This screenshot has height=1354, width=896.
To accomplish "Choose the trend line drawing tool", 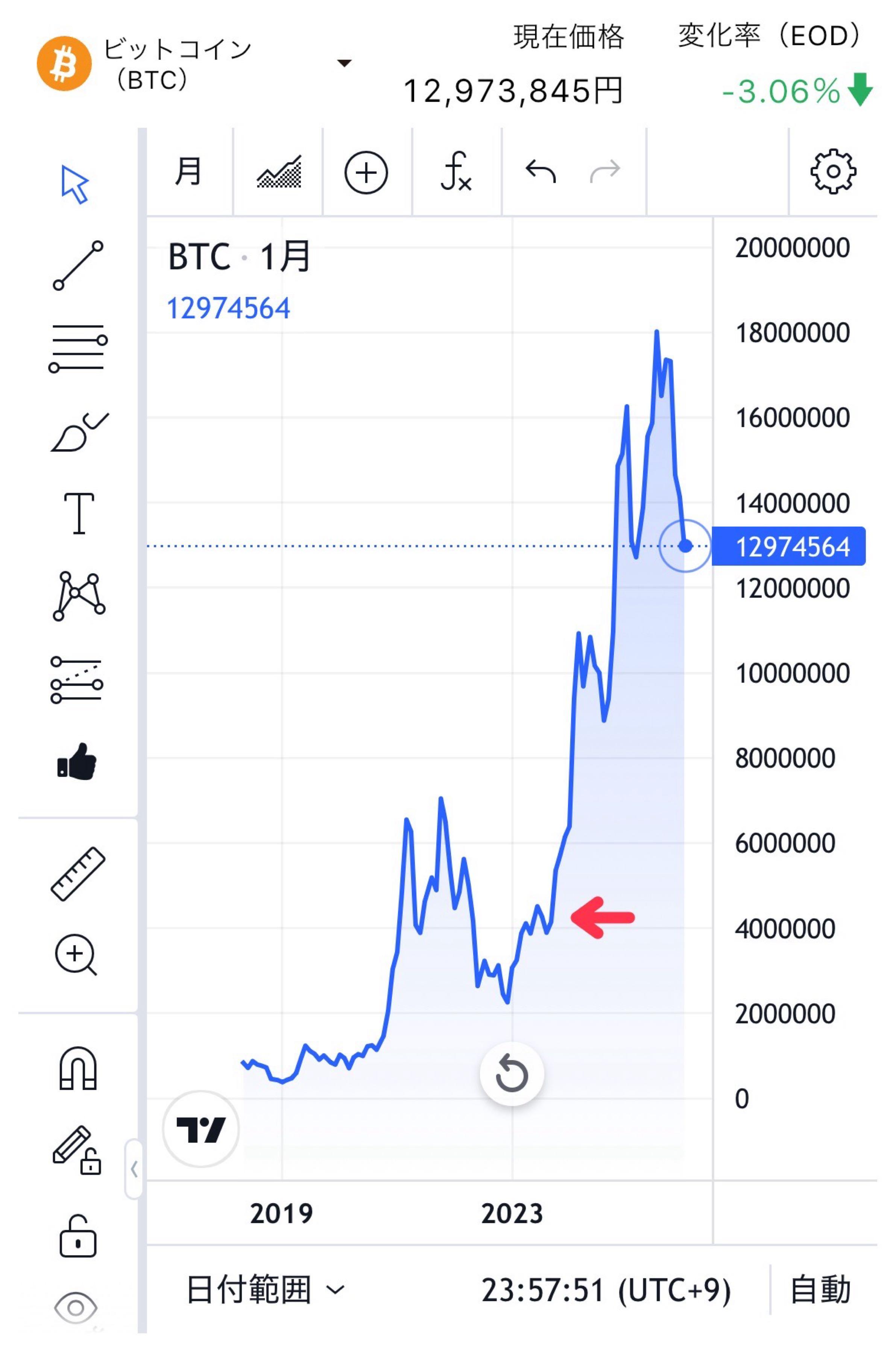I will tap(78, 266).
